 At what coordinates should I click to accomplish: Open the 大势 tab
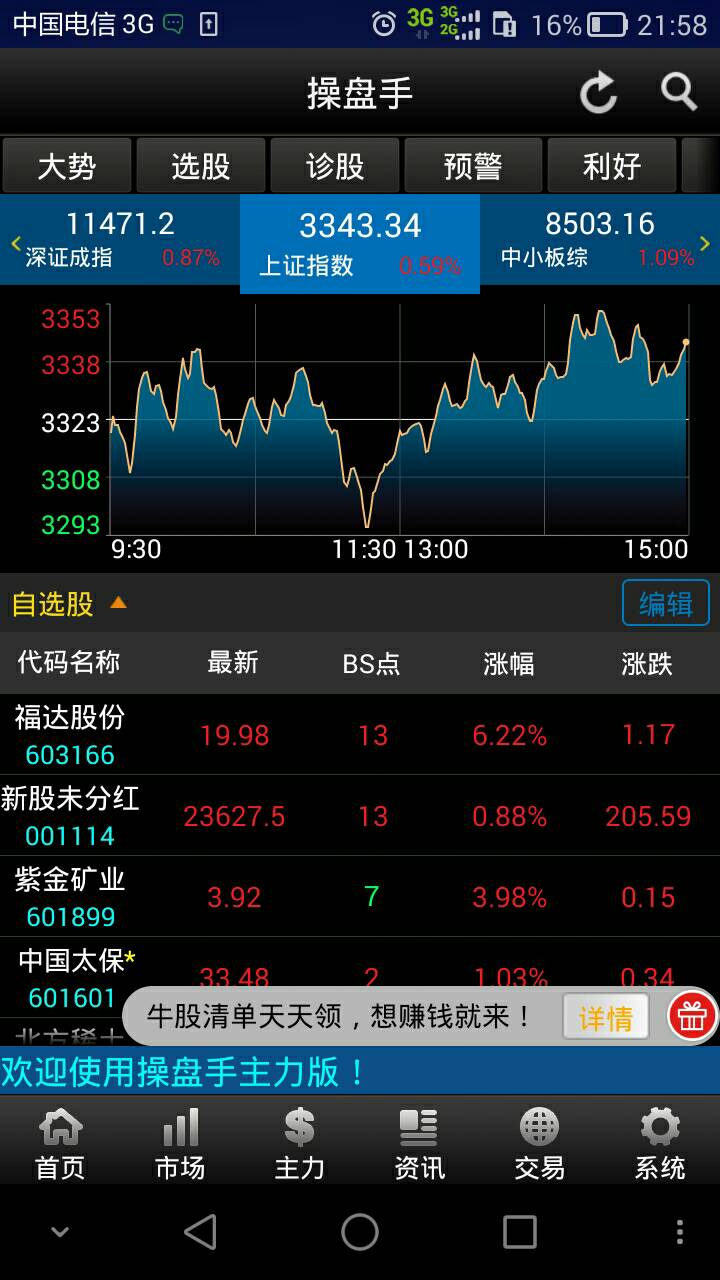tap(66, 165)
